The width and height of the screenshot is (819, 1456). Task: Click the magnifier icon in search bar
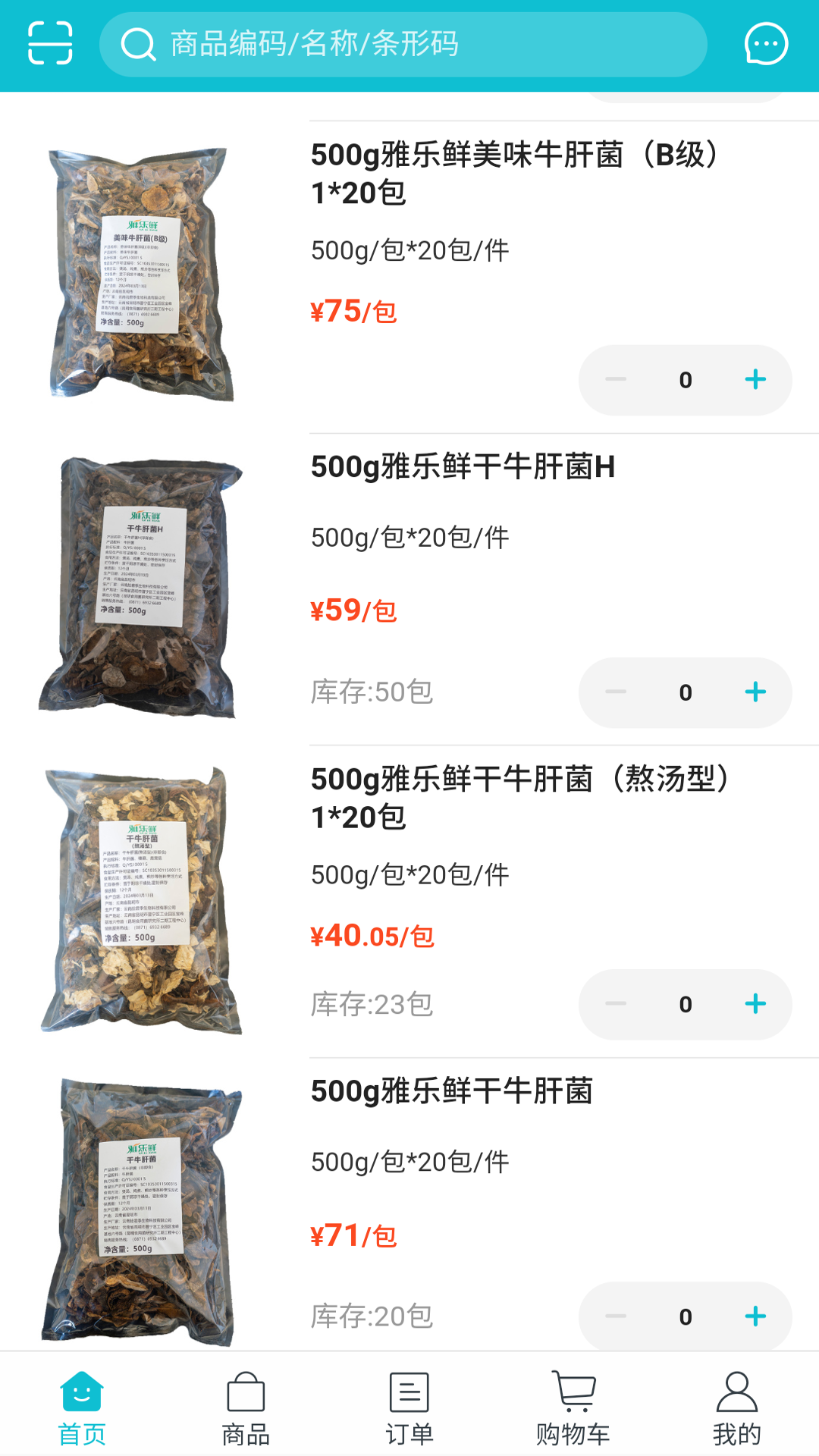click(136, 43)
